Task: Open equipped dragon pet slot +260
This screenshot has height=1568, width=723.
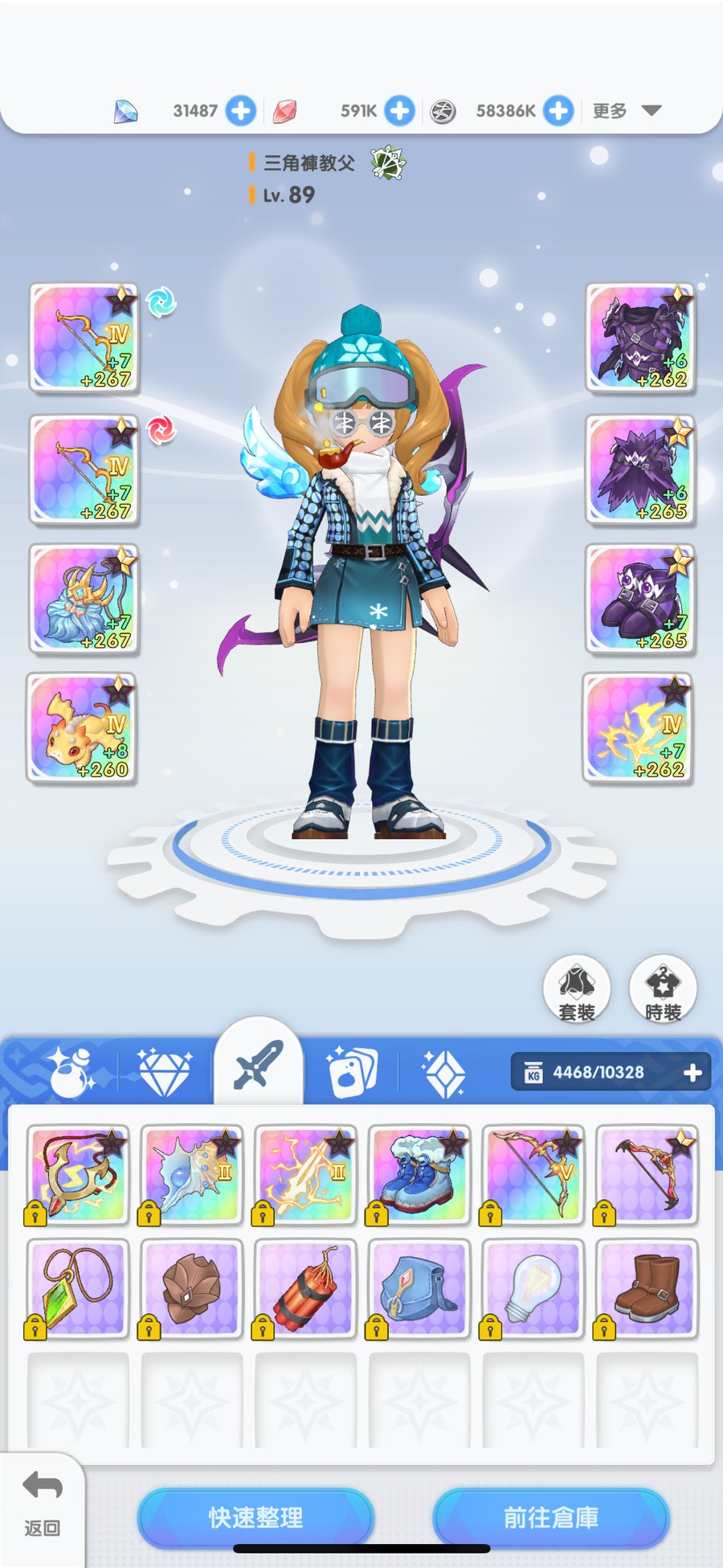Action: tap(82, 728)
